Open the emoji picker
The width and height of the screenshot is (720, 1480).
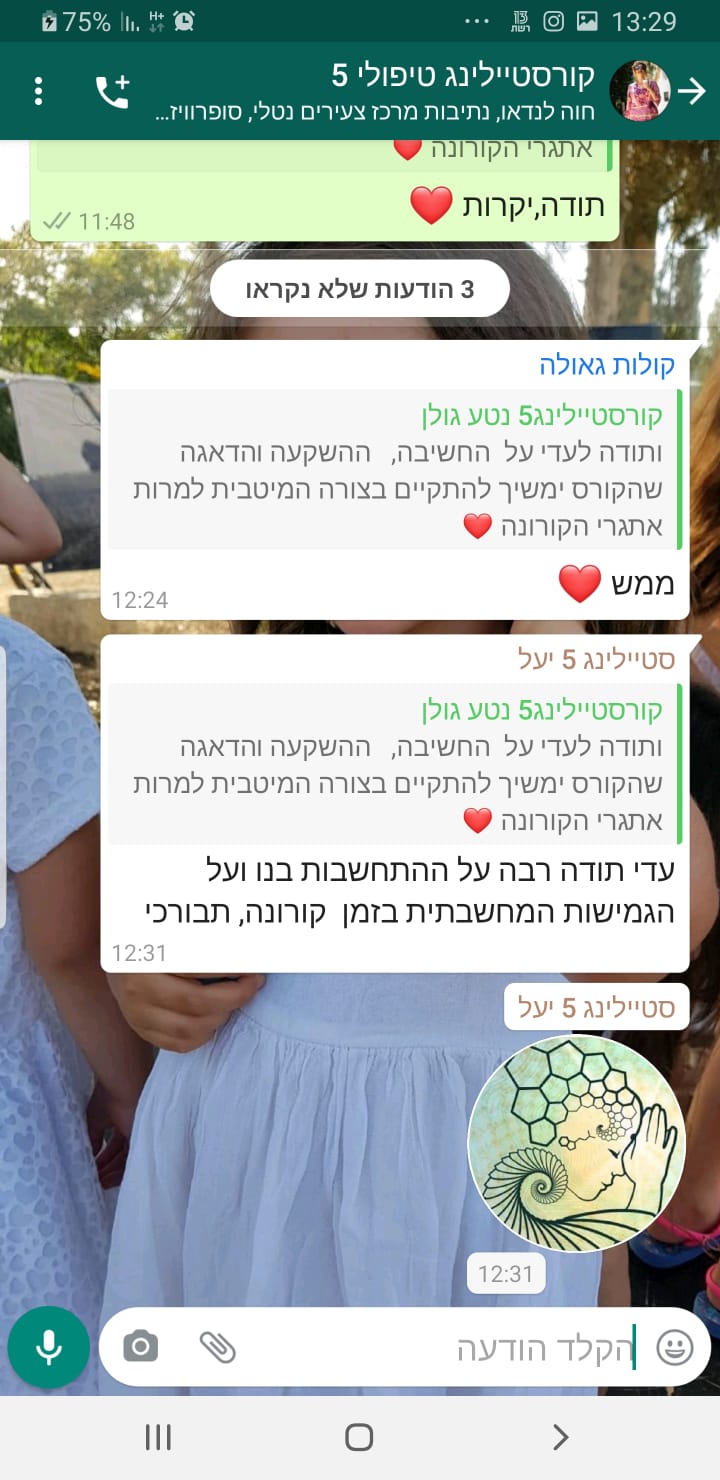675,1347
